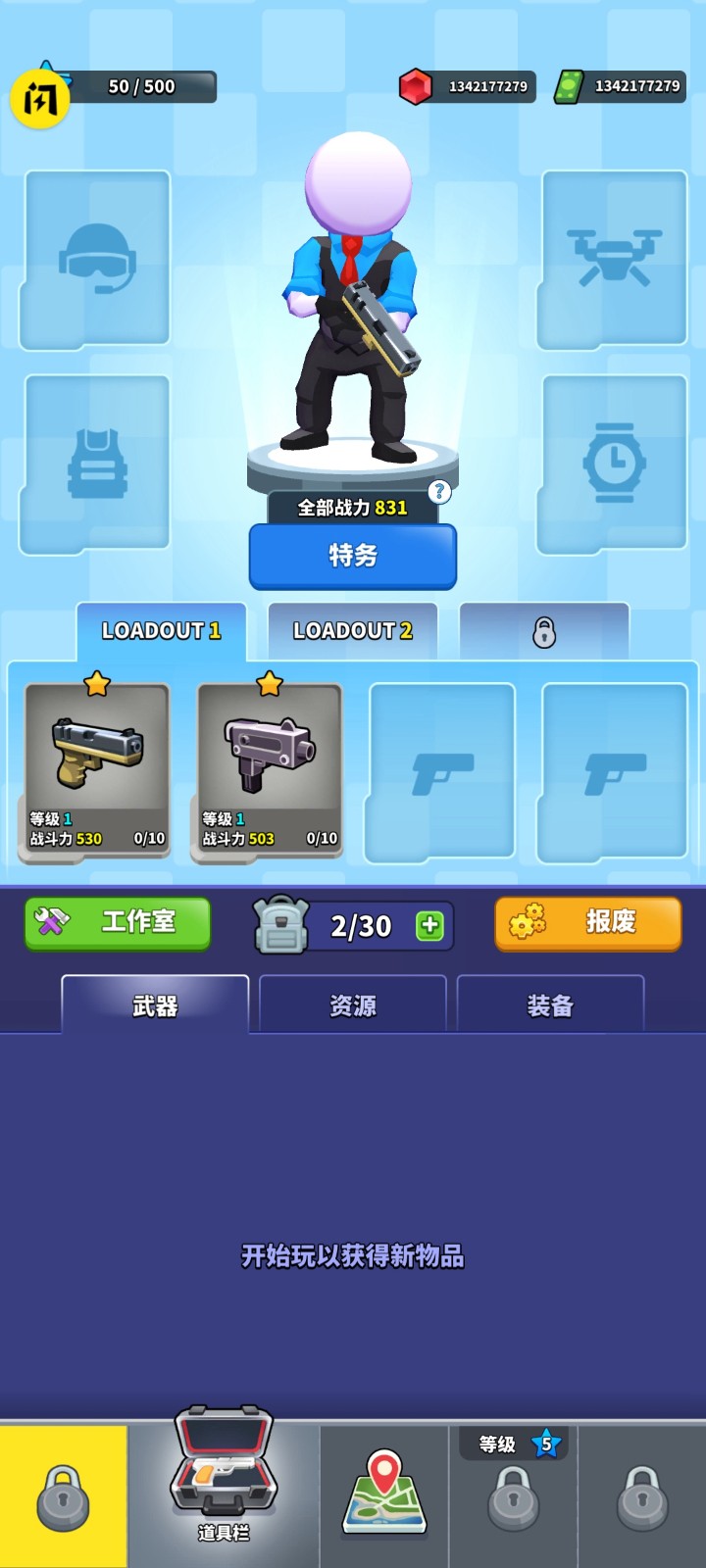The width and height of the screenshot is (706, 1568).
Task: Open the helmet equipment slot
Action: (x=96, y=260)
